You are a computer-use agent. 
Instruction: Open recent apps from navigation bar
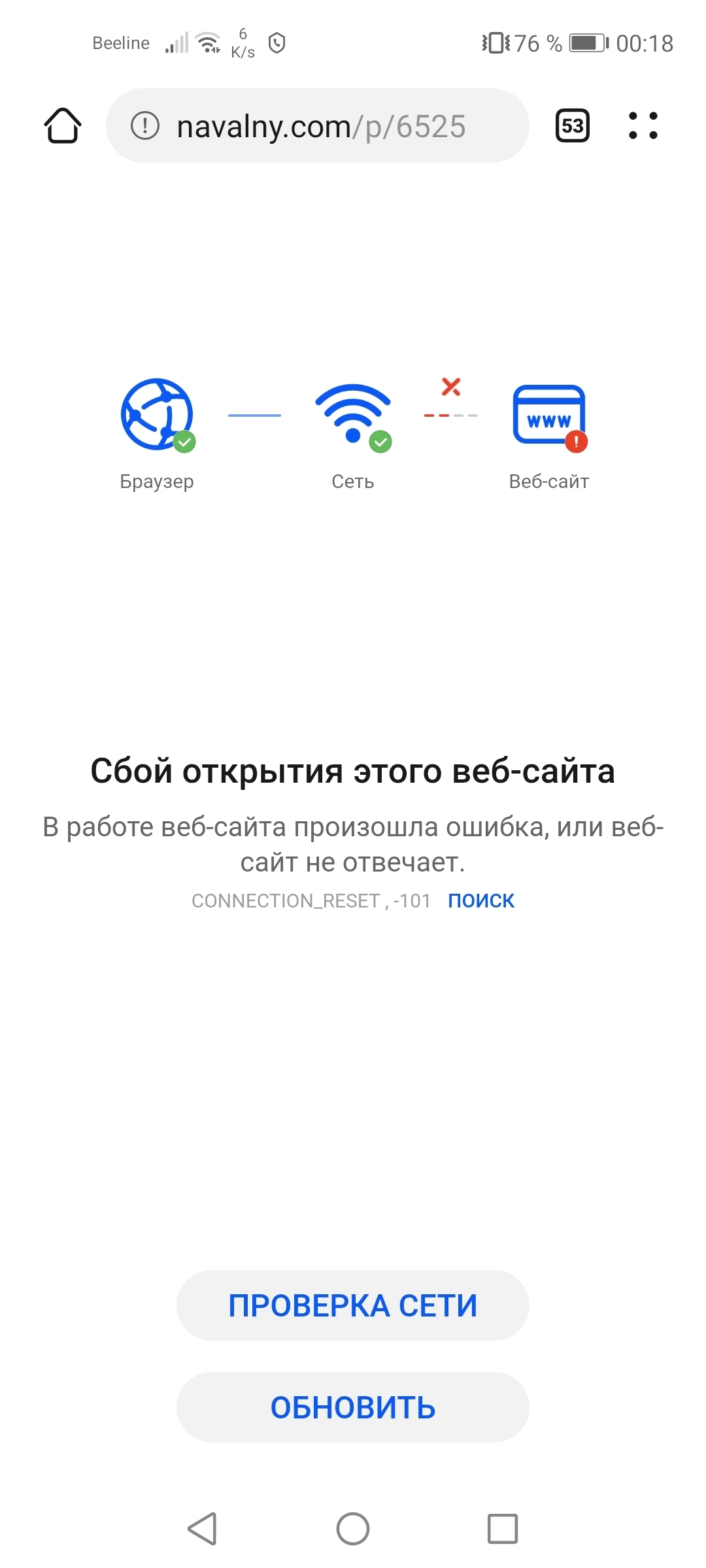tap(502, 1529)
